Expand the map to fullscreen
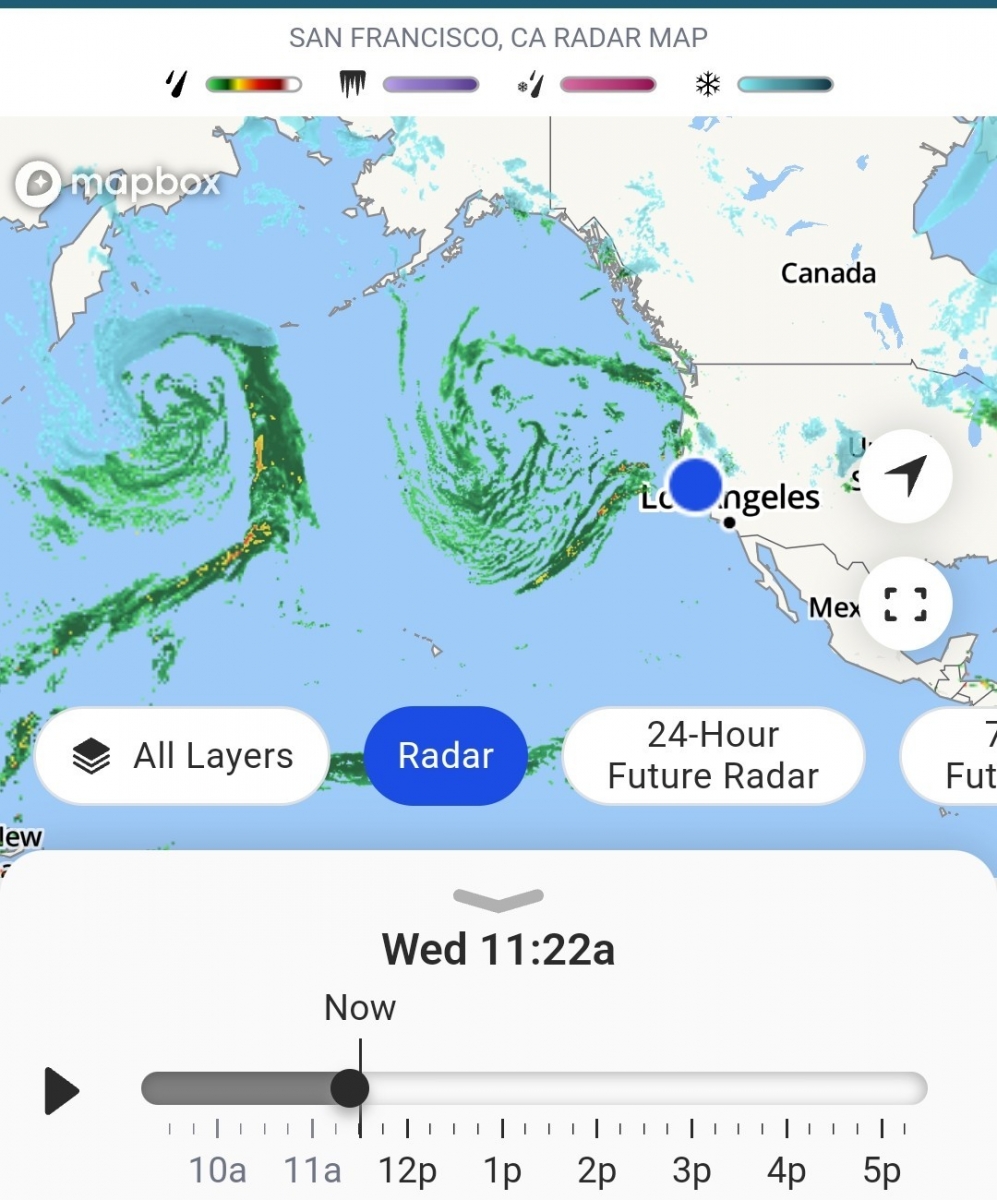The image size is (997, 1200). pyautogui.click(x=906, y=604)
